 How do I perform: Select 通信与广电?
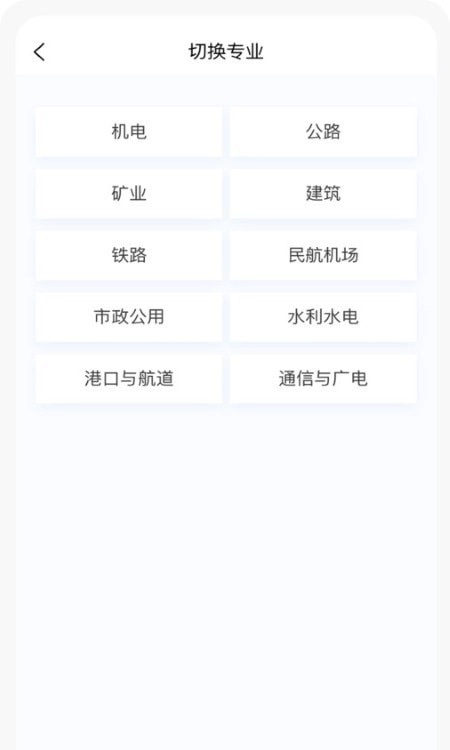323,378
